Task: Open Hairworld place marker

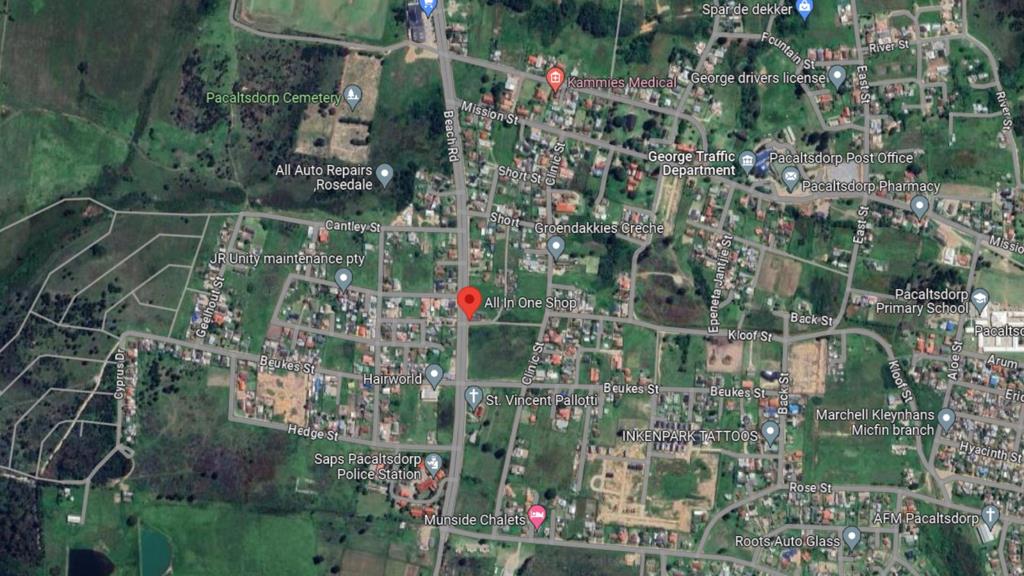Action: [x=434, y=375]
